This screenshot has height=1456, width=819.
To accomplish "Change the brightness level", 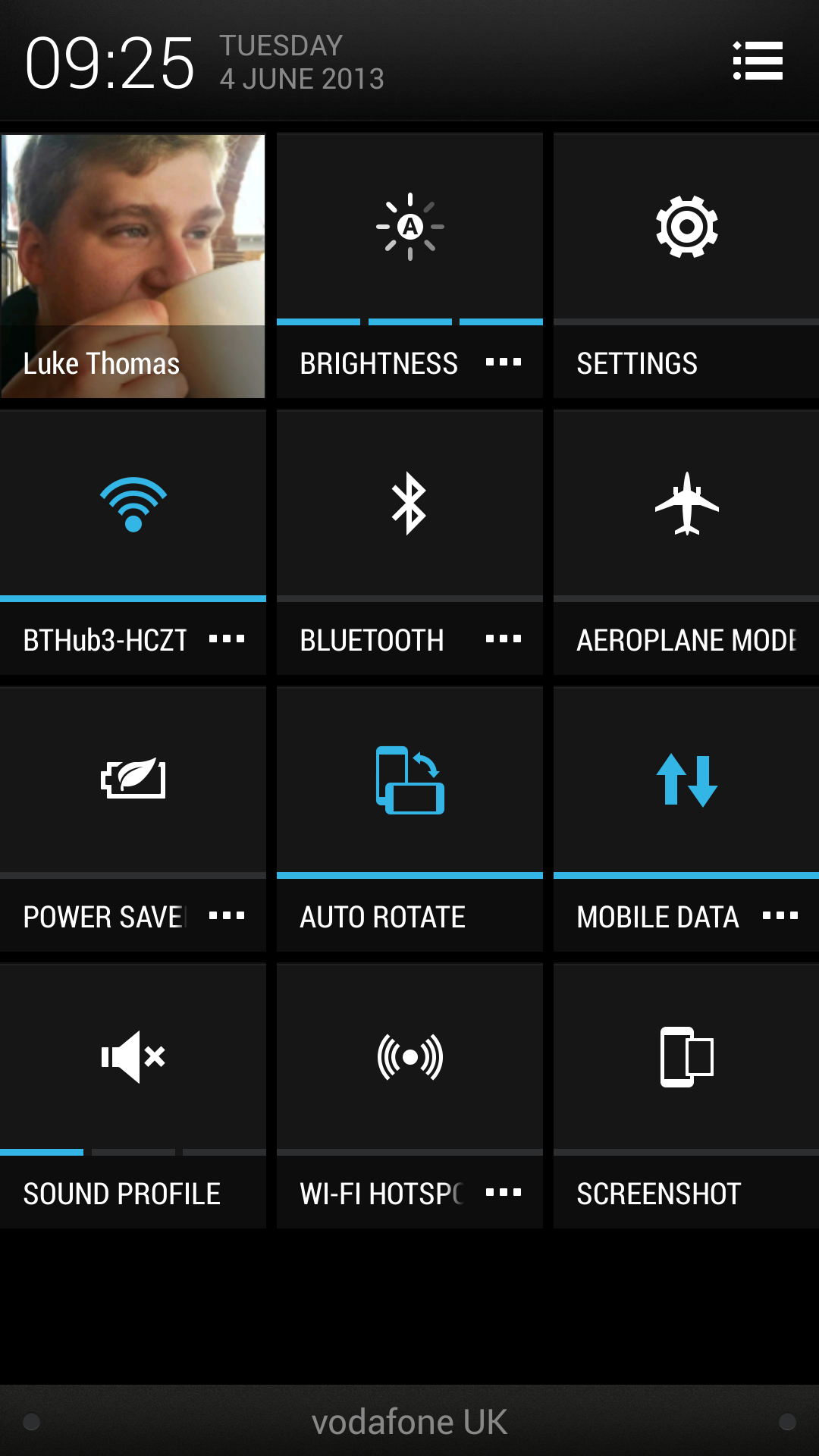I will (x=409, y=227).
